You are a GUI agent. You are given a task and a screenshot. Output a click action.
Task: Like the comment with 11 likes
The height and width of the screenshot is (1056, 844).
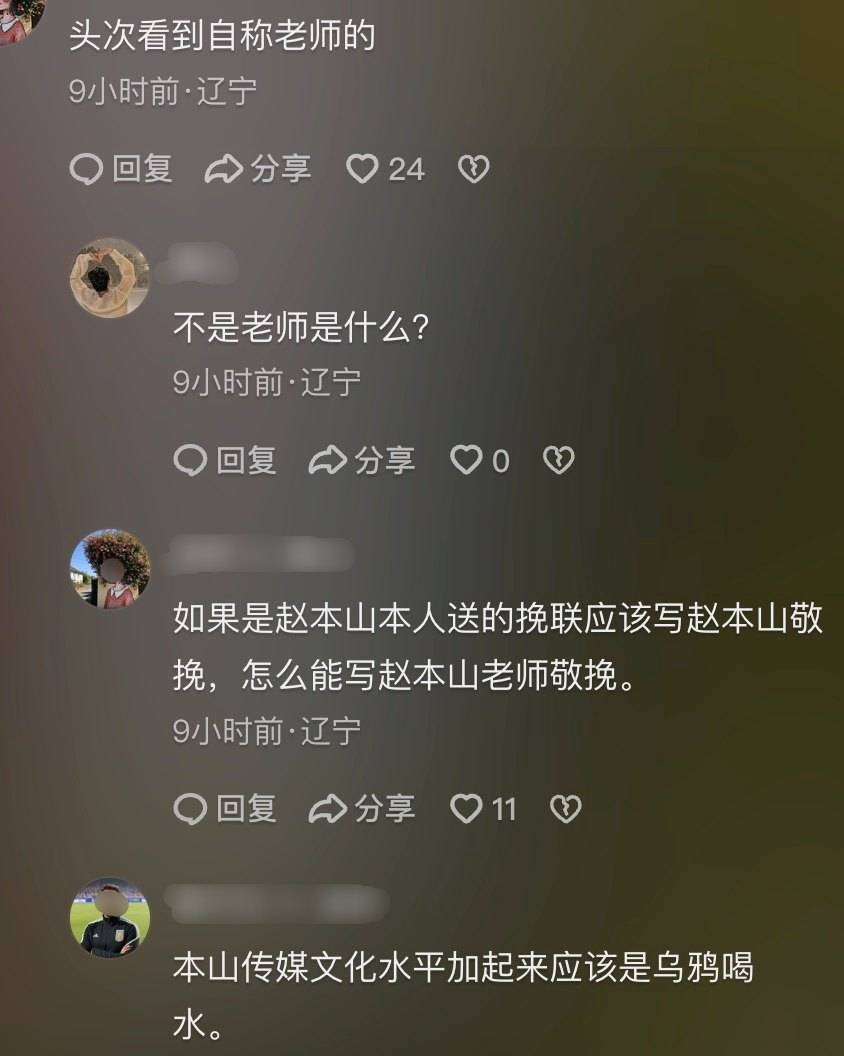click(466, 809)
